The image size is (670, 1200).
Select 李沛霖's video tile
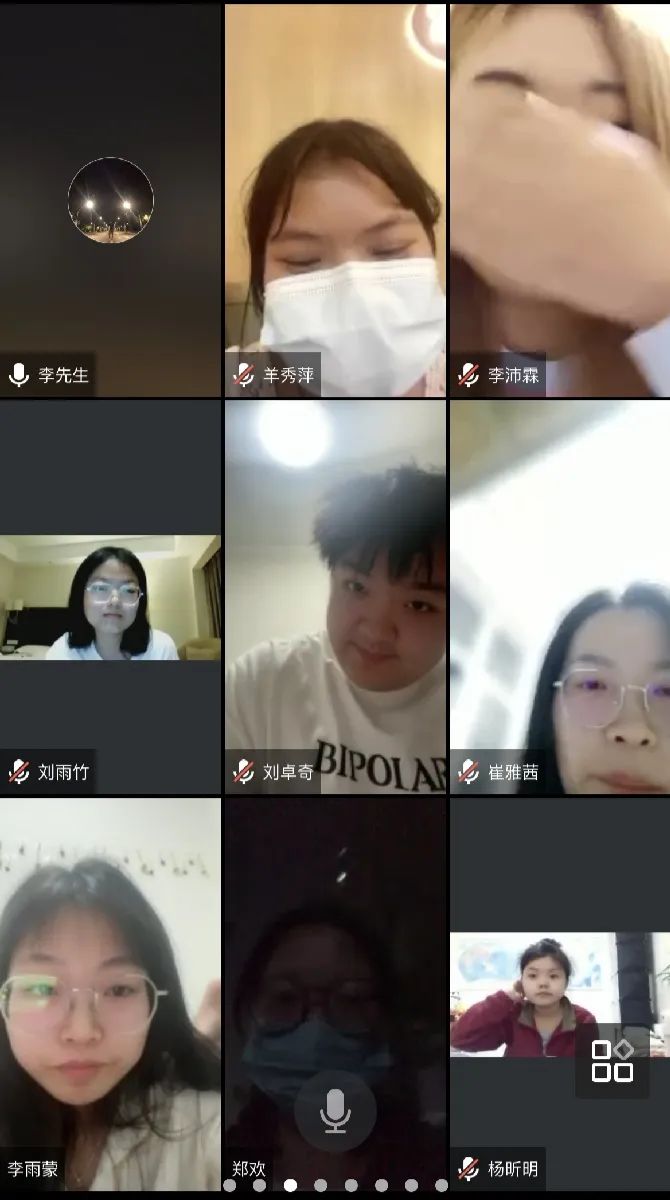[x=560, y=200]
